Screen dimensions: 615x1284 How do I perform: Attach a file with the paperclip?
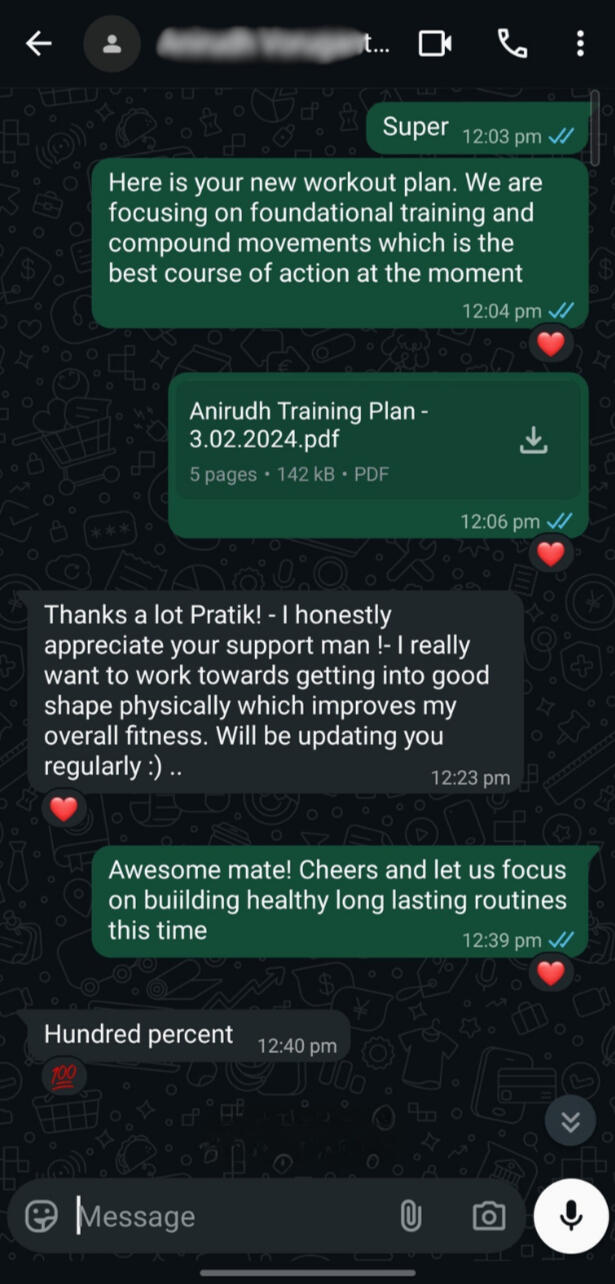[x=410, y=1216]
